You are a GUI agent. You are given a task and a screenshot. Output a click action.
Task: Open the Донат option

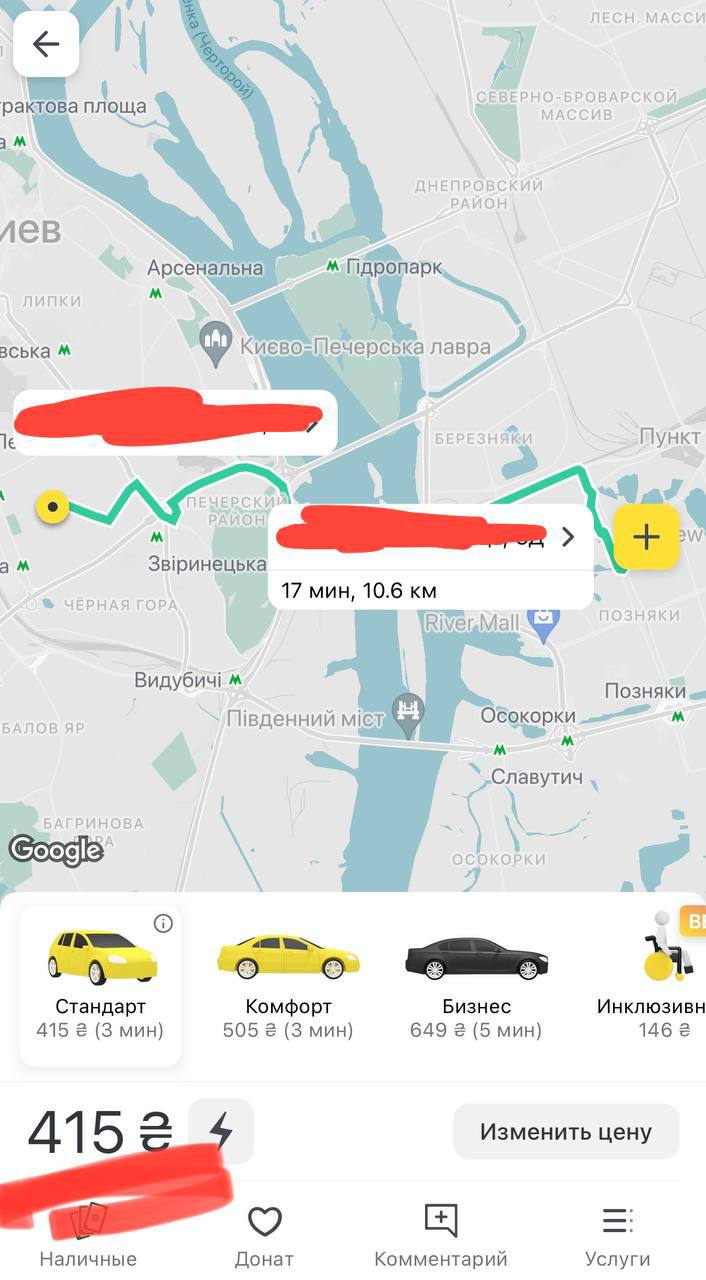[x=264, y=1237]
